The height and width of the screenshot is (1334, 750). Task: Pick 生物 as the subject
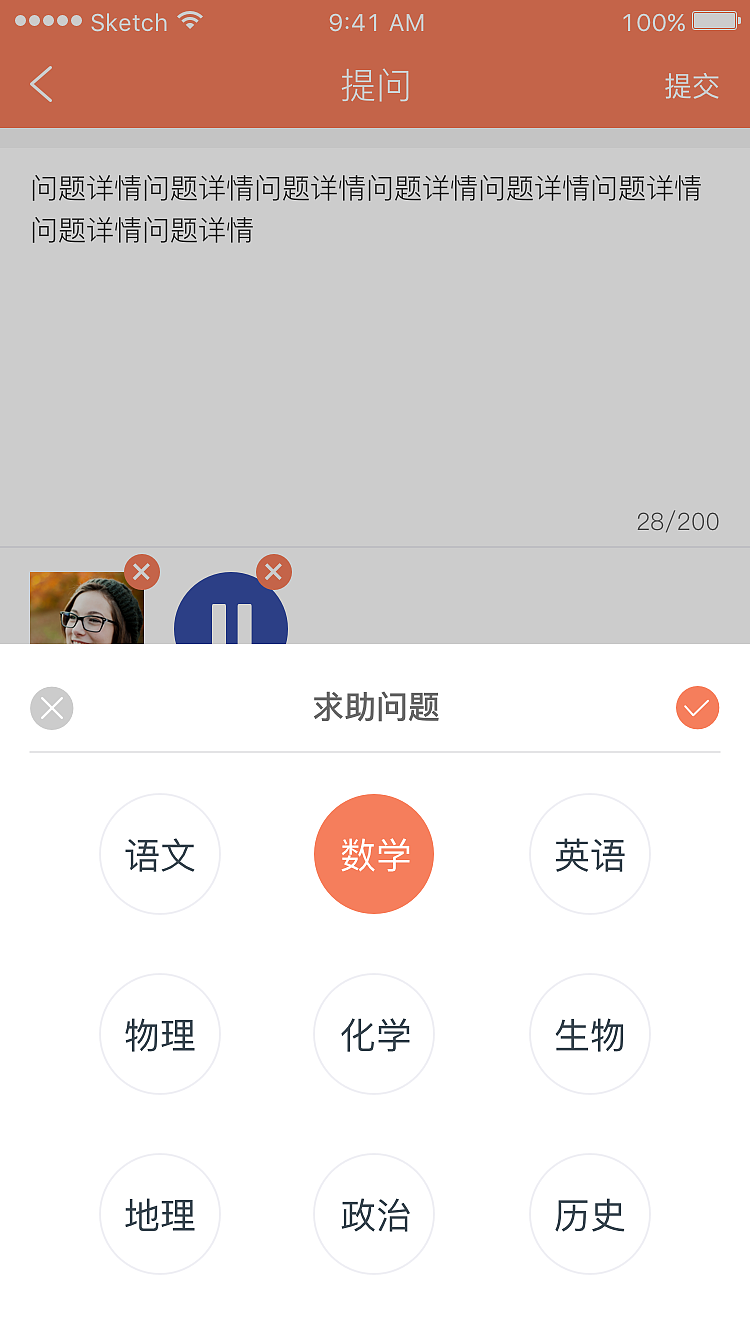pyautogui.click(x=590, y=1035)
